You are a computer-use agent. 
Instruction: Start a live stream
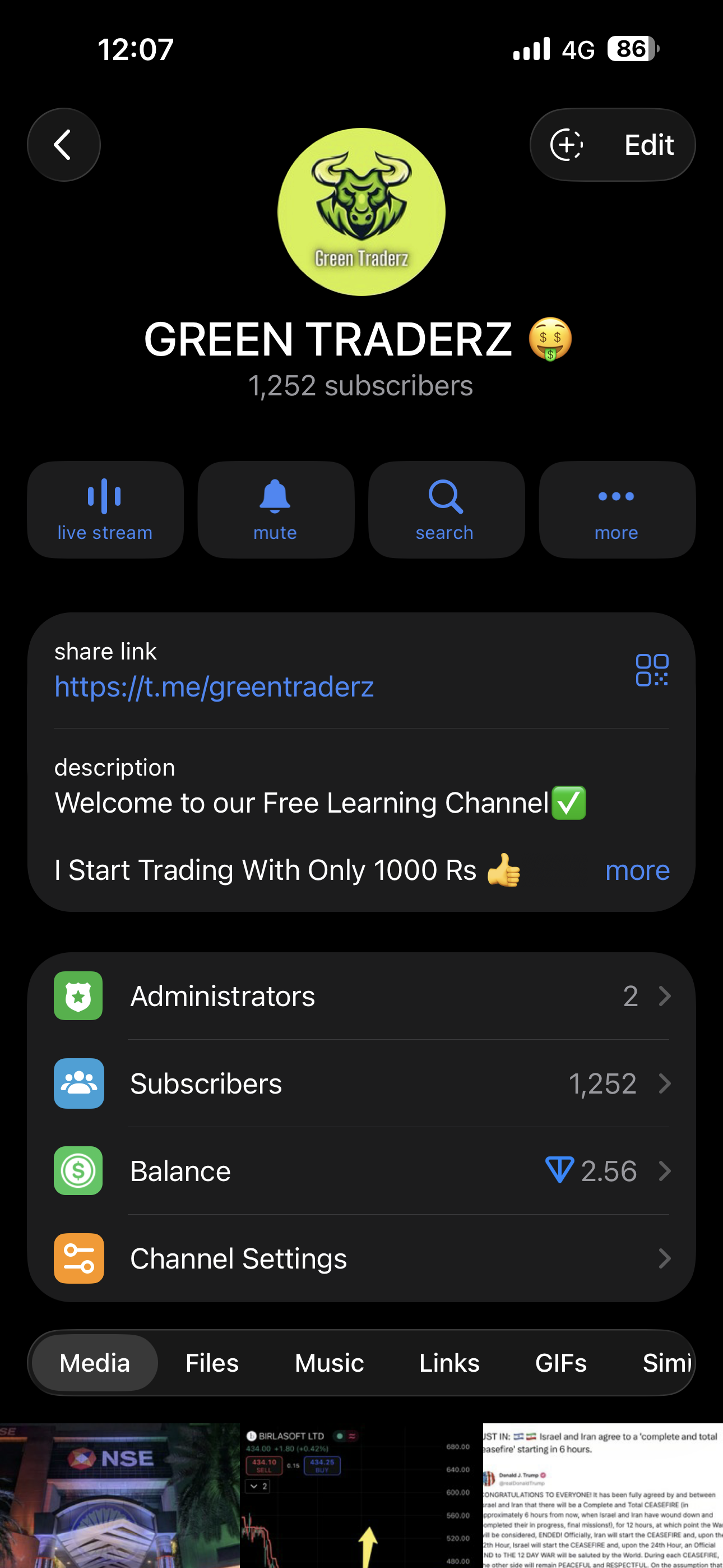[105, 509]
